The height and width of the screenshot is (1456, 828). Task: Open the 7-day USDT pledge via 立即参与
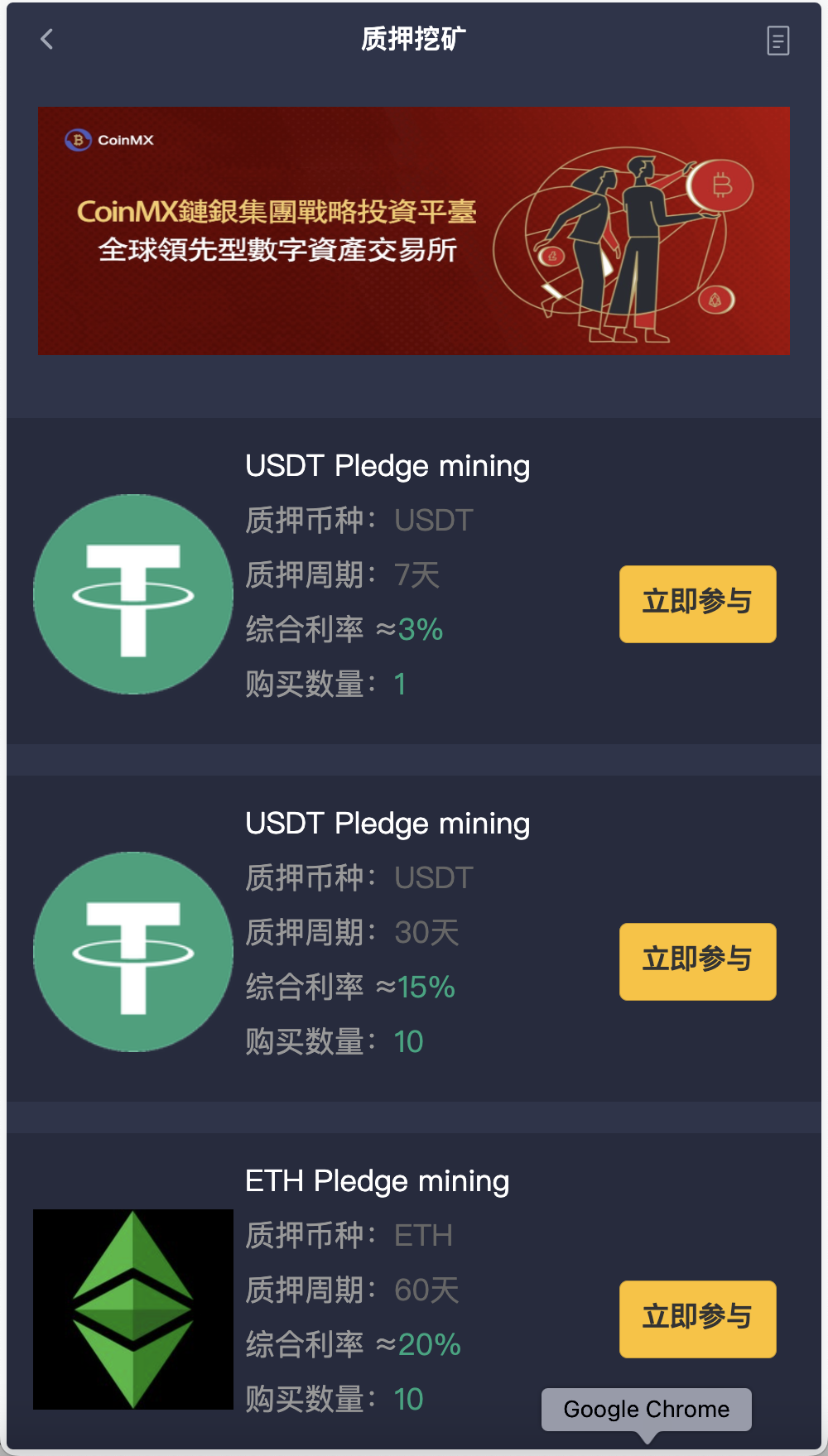[697, 604]
